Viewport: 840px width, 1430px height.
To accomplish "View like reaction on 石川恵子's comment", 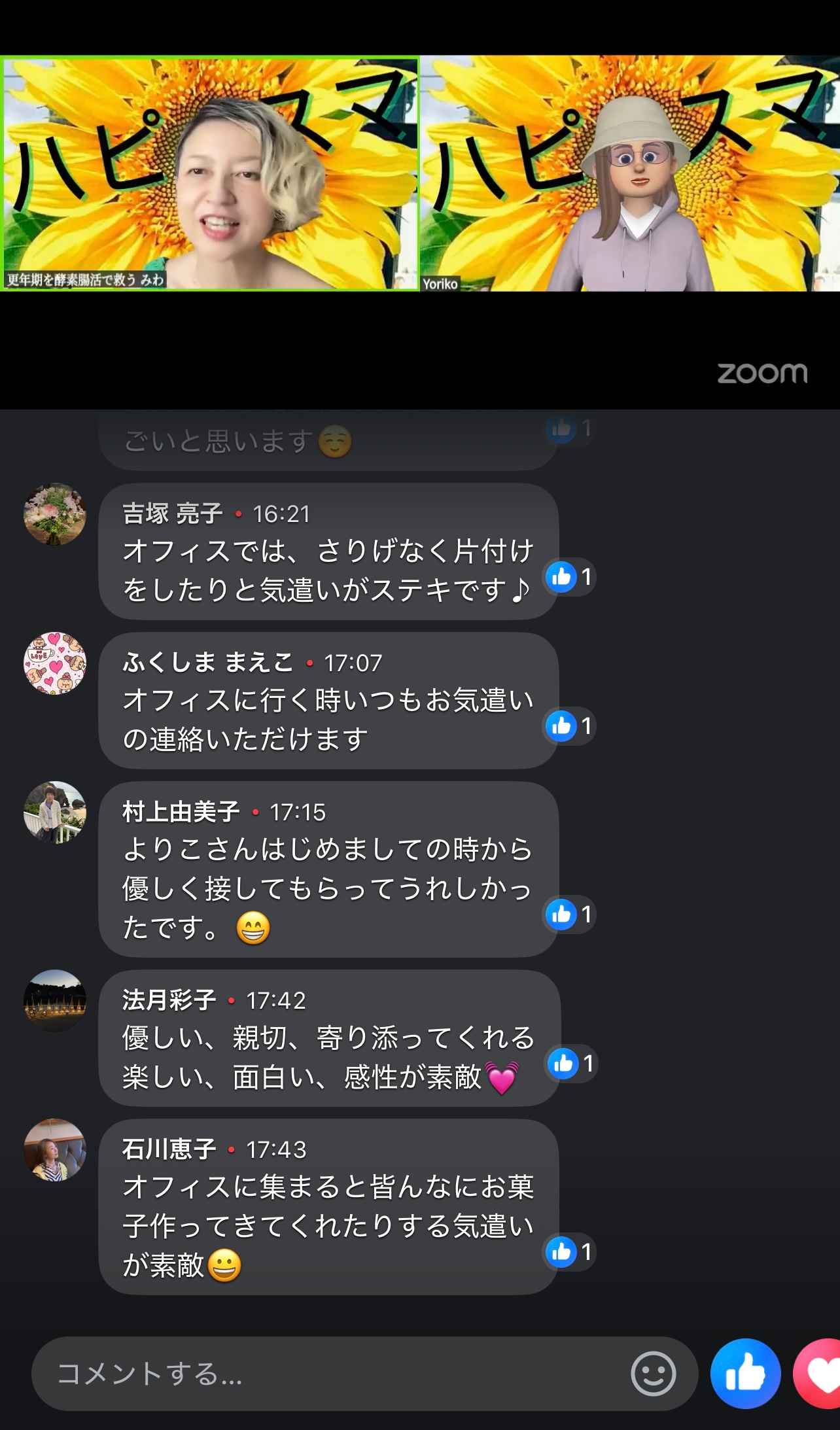I will [569, 1252].
